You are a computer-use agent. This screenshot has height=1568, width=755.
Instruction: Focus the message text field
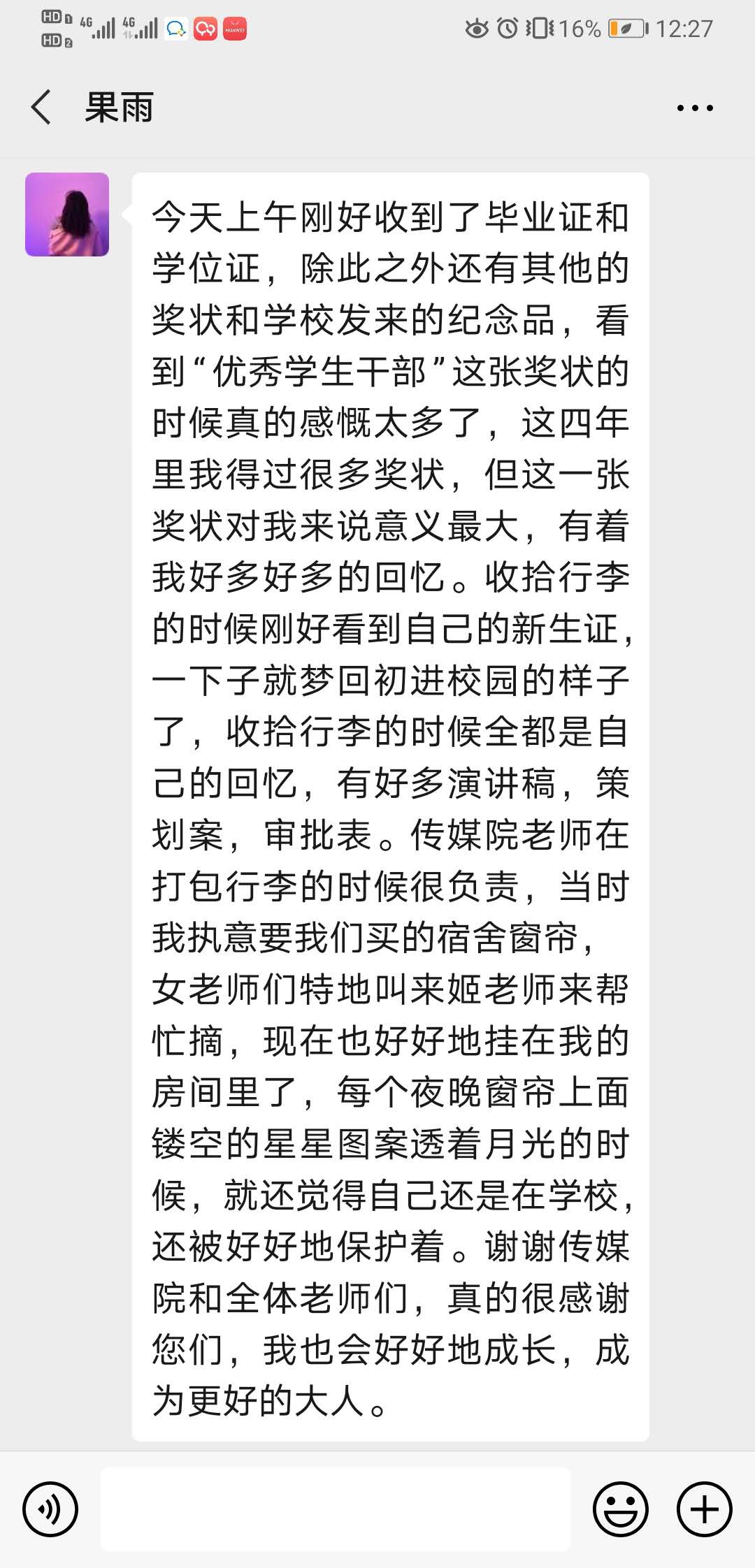point(336,1509)
